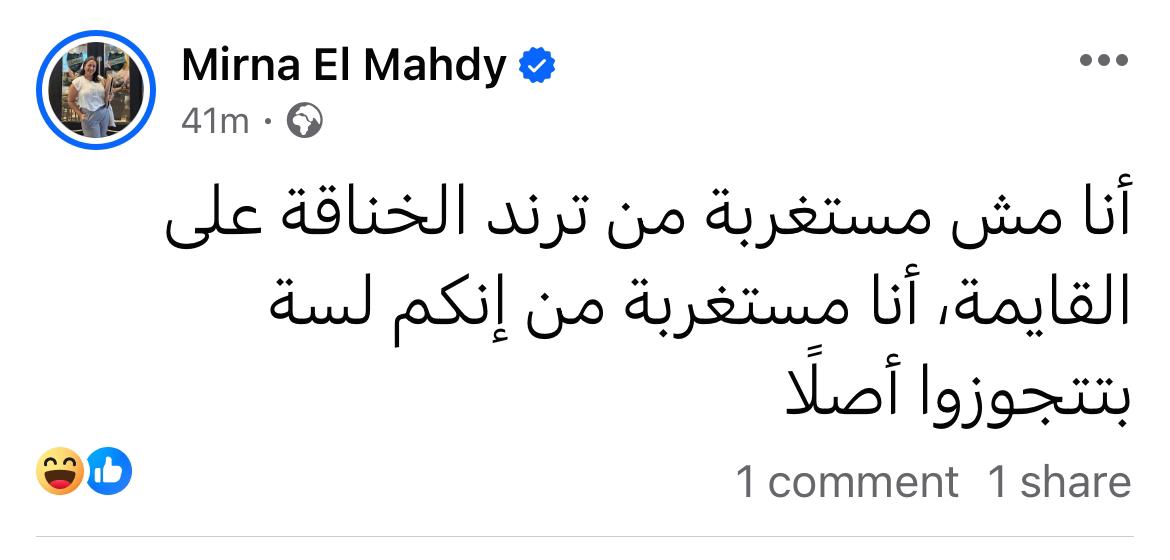This screenshot has width=1170, height=560.
Task: Open Mirna El Mahdy's profile picture
Action: [96, 90]
